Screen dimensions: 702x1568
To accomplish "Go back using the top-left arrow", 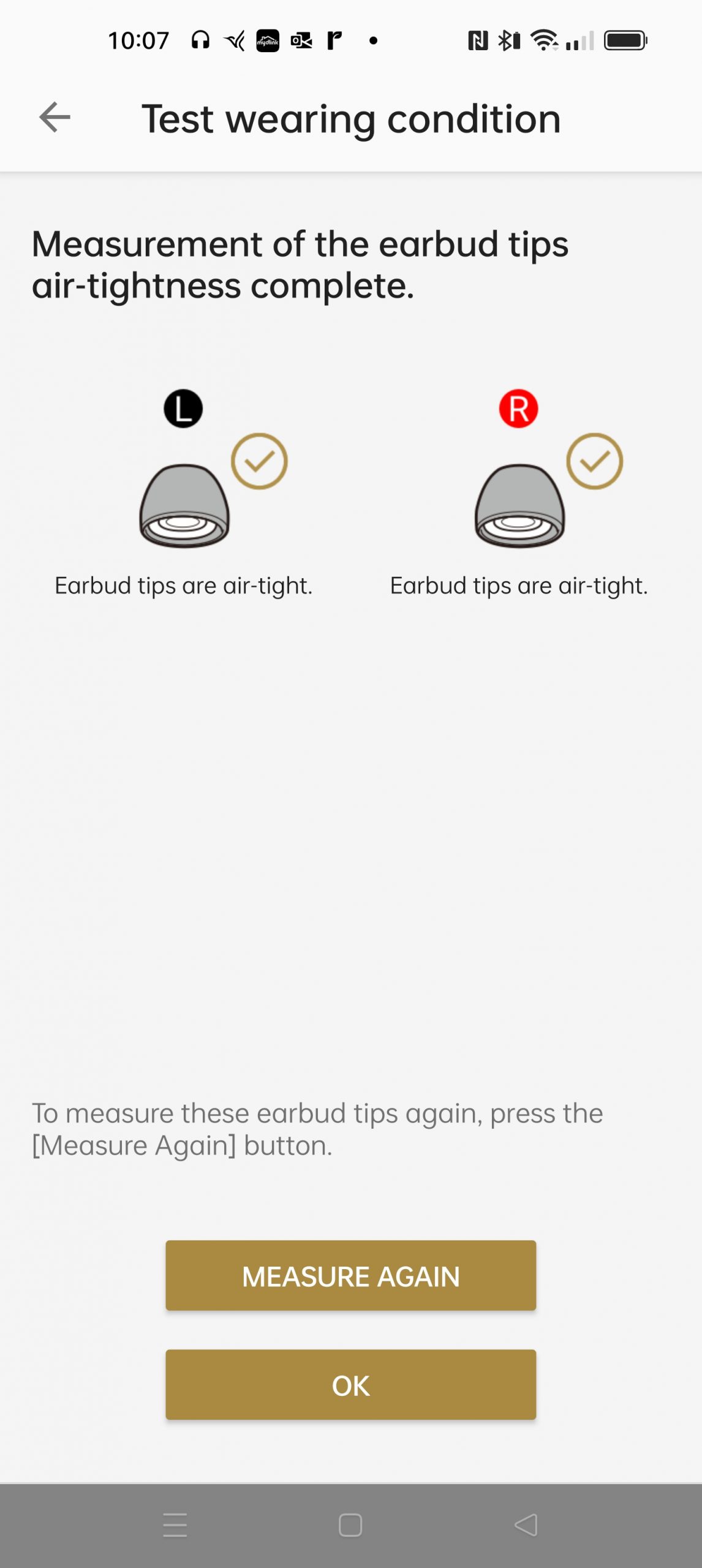I will coord(55,117).
